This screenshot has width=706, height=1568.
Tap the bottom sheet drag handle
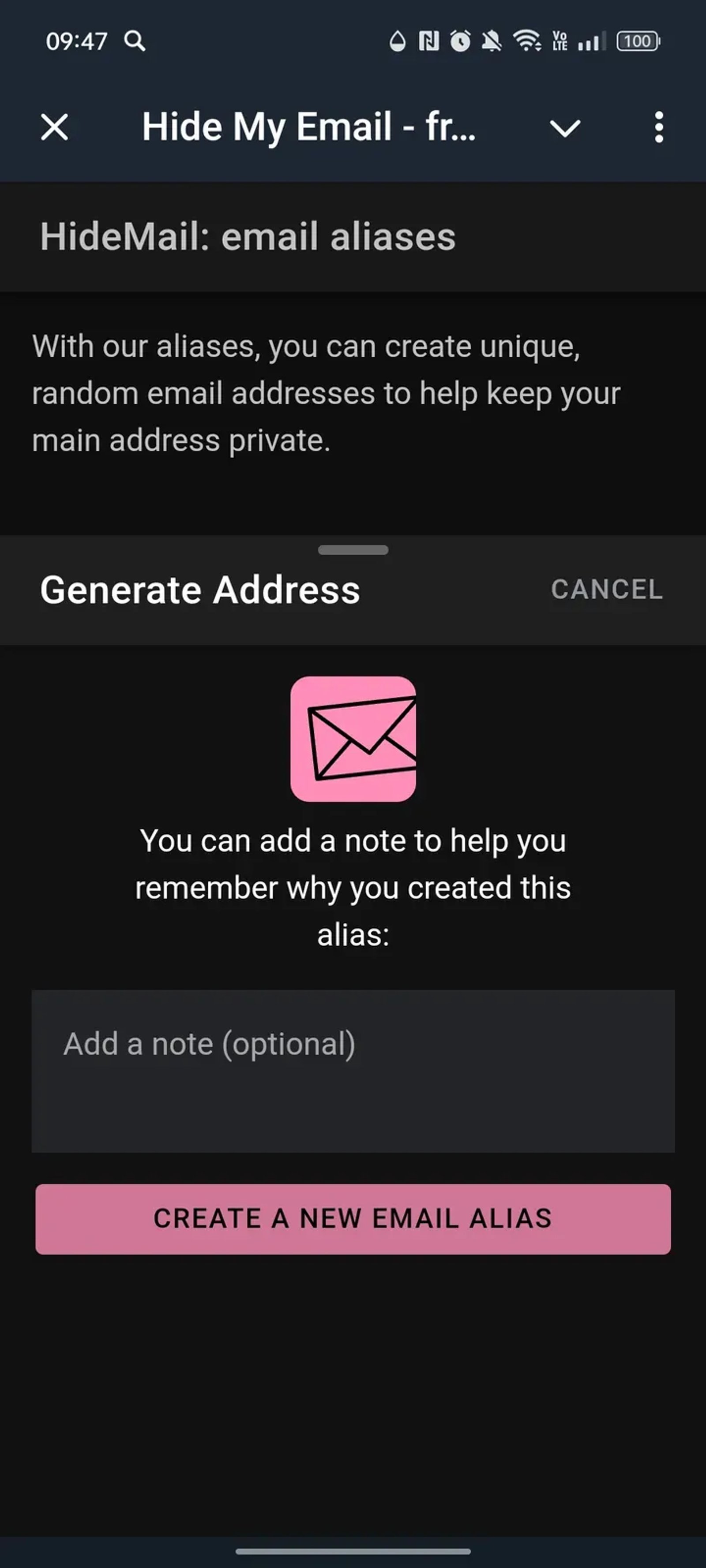[x=353, y=550]
